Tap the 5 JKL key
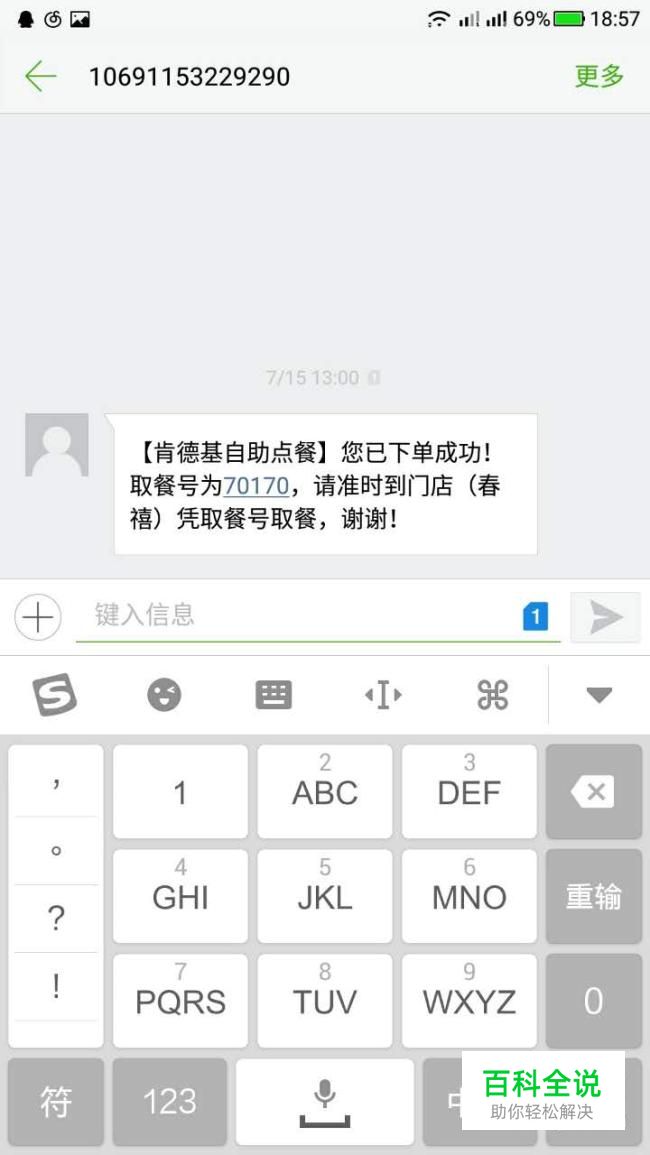 click(325, 896)
